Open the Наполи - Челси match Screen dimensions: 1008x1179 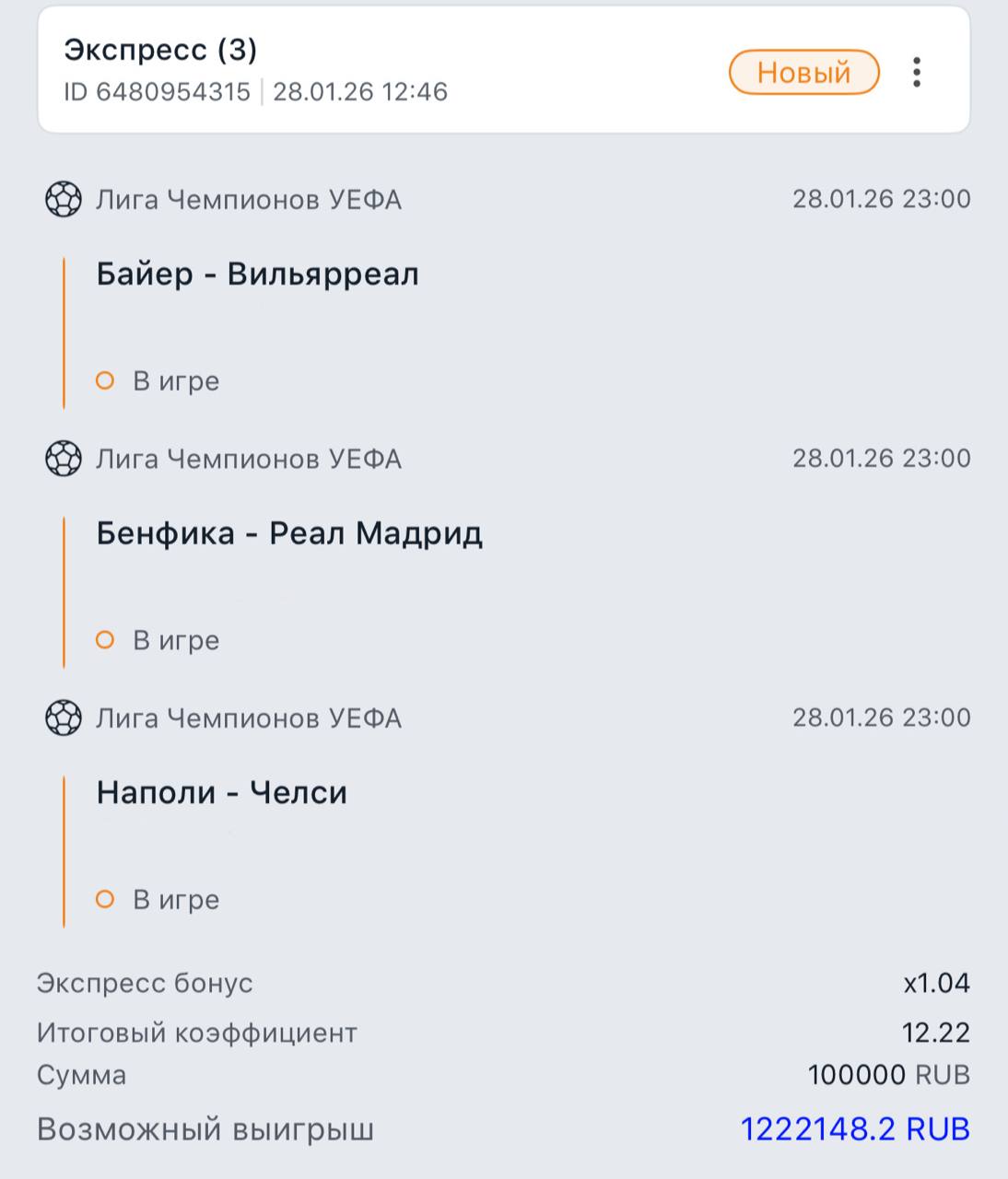tap(221, 793)
